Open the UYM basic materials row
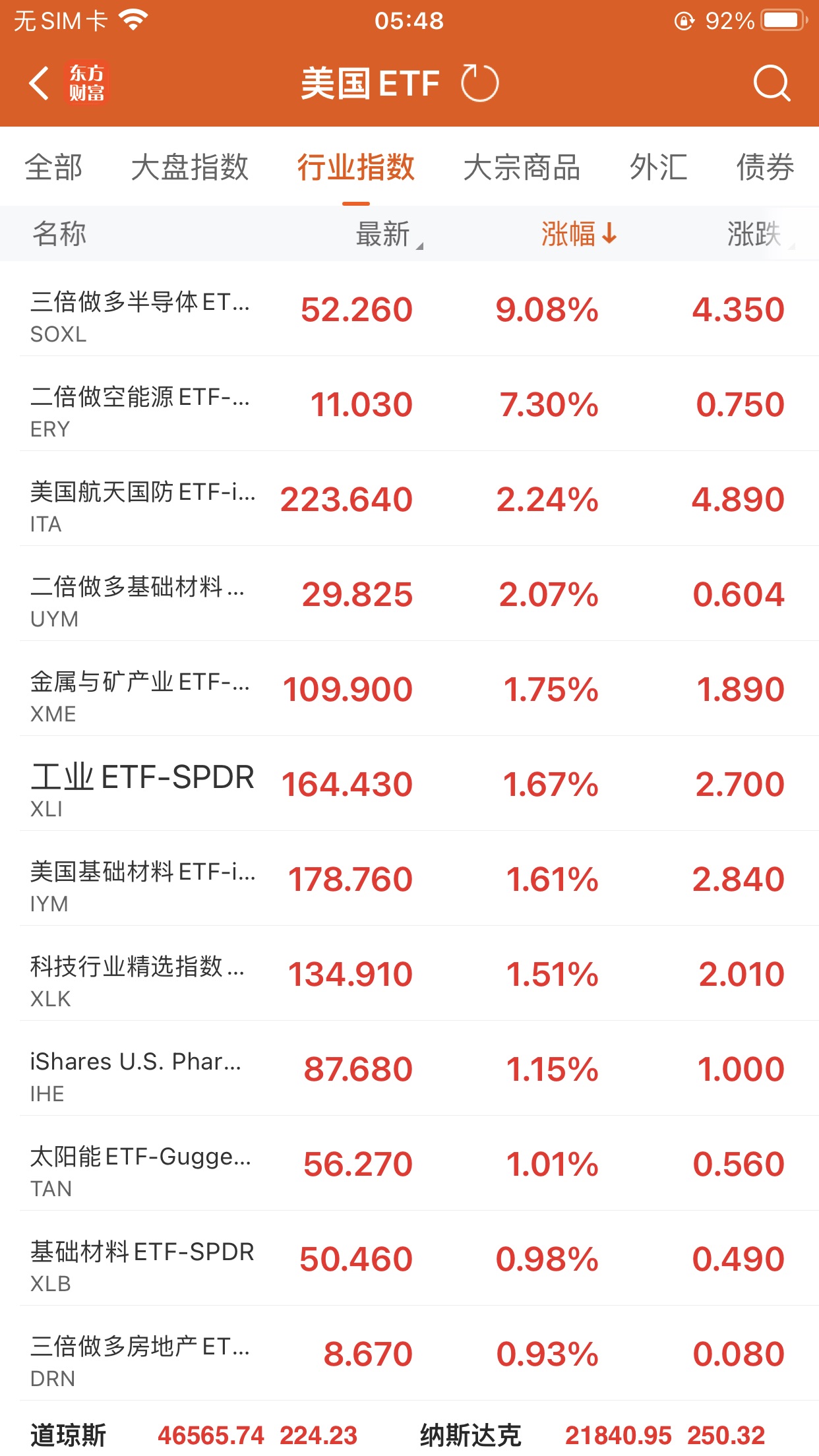The width and height of the screenshot is (819, 1456). tap(409, 595)
